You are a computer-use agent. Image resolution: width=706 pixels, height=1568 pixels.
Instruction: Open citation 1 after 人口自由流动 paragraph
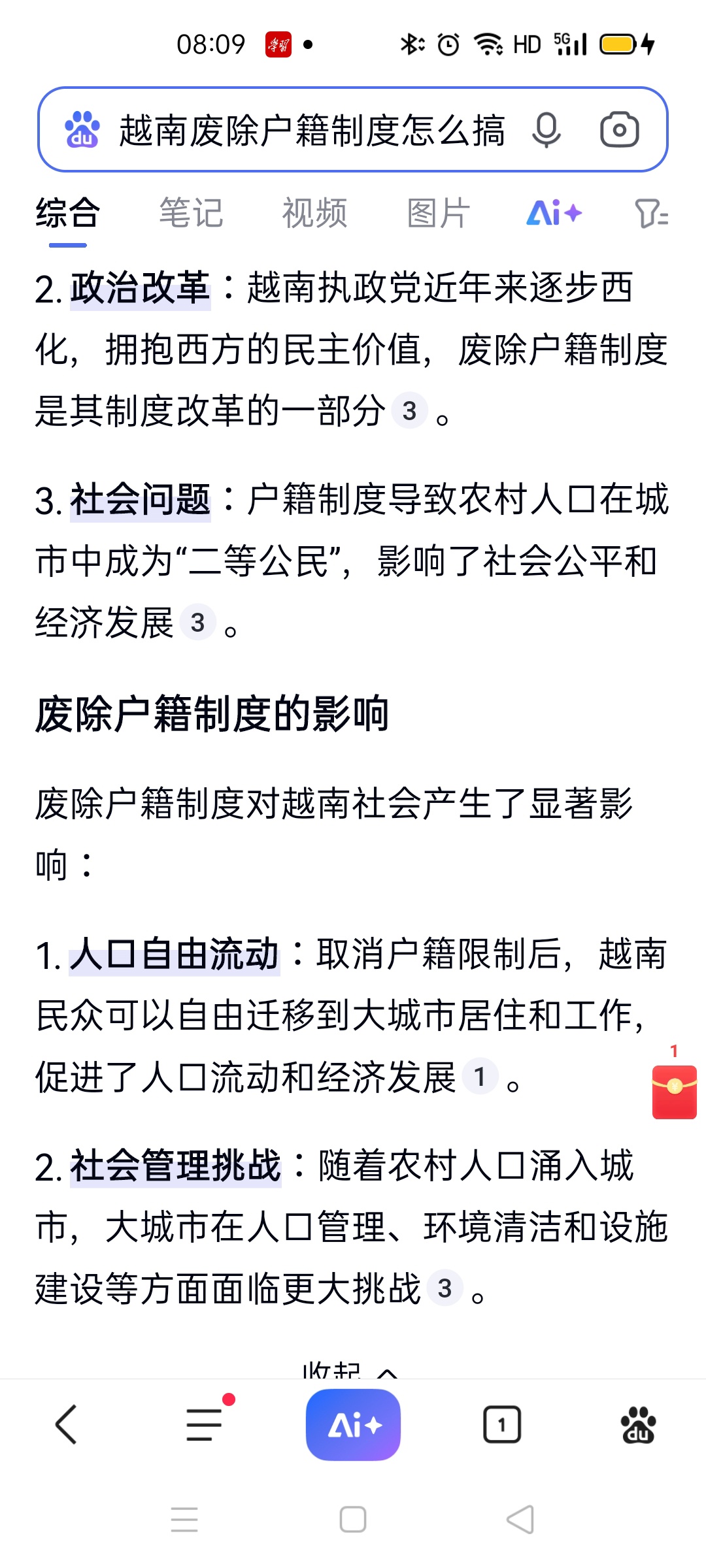pyautogui.click(x=480, y=1076)
